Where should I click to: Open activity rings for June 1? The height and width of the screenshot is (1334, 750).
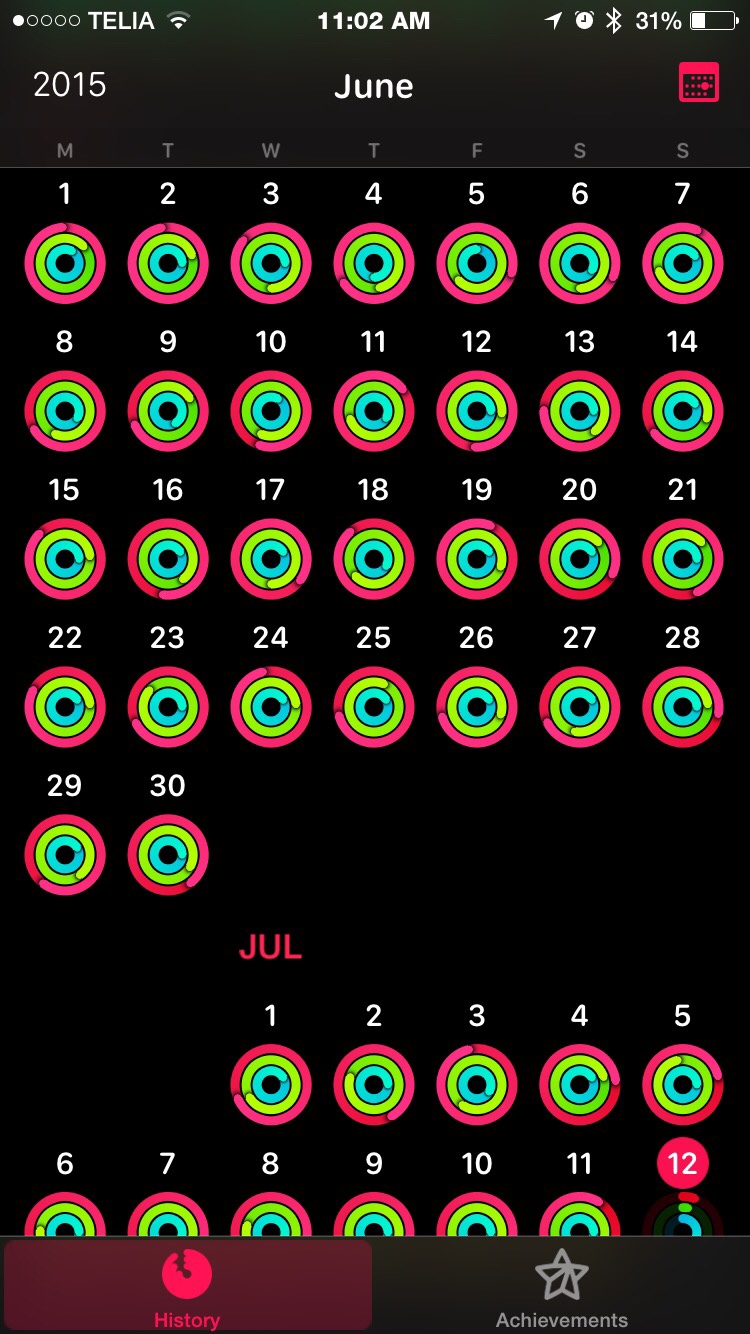tap(65, 263)
